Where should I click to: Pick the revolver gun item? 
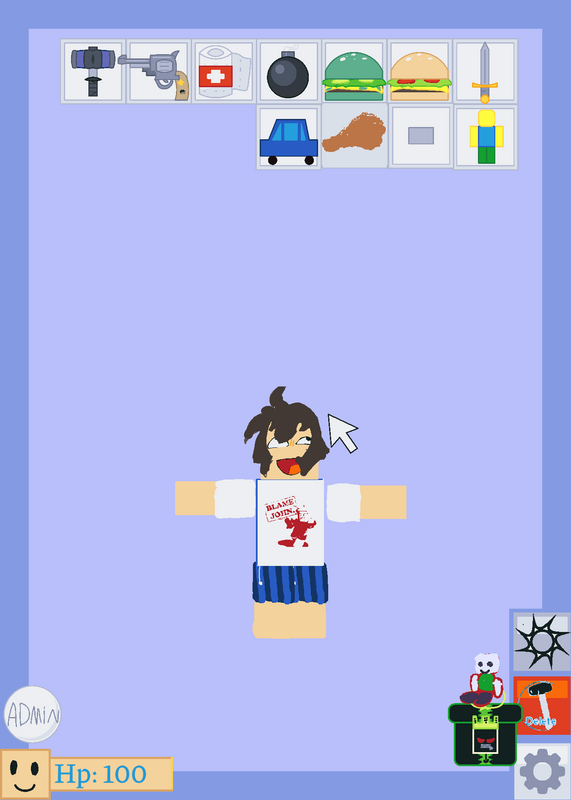coord(159,71)
